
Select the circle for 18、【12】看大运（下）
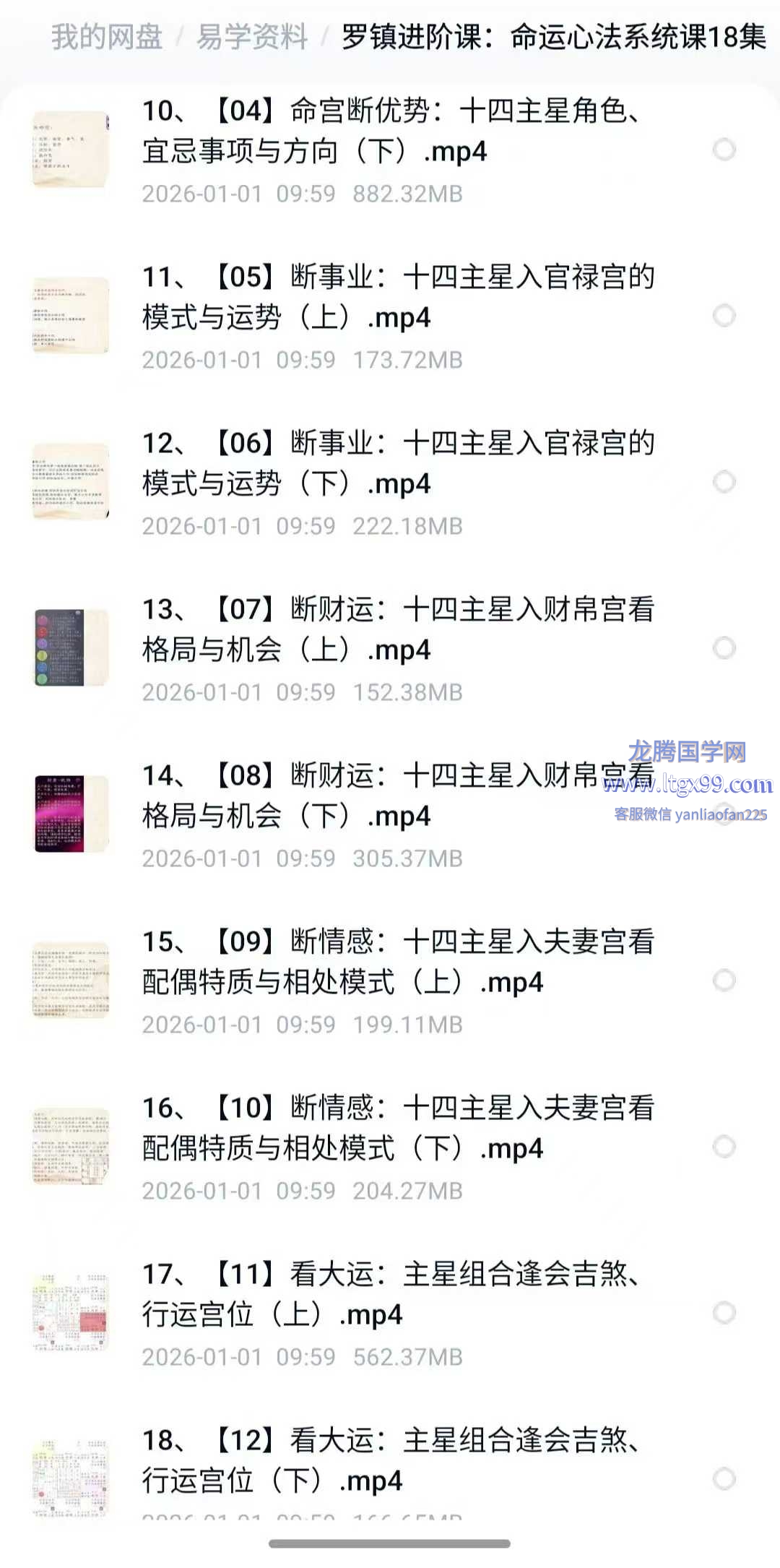tap(724, 1479)
